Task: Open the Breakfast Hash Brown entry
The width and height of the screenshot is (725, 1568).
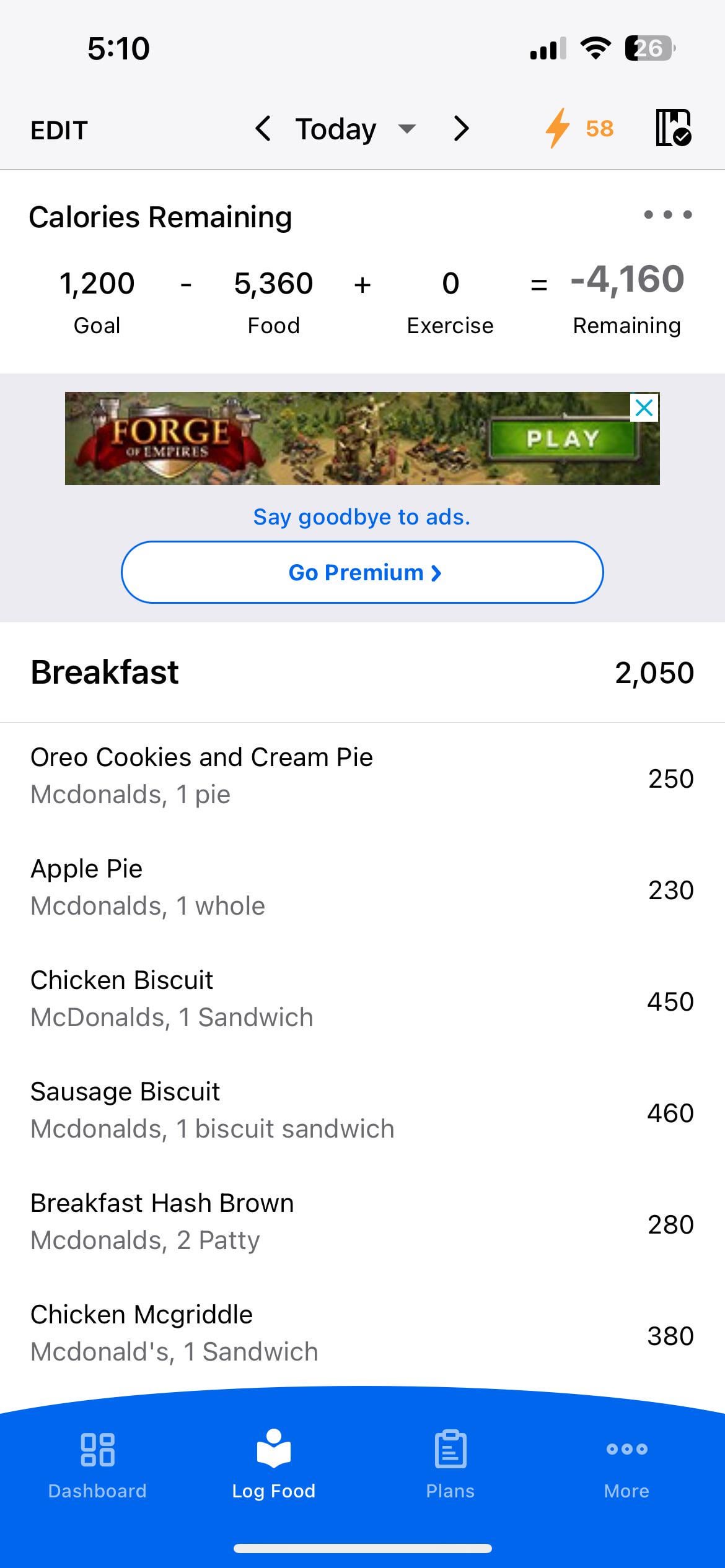Action: pos(362,1224)
